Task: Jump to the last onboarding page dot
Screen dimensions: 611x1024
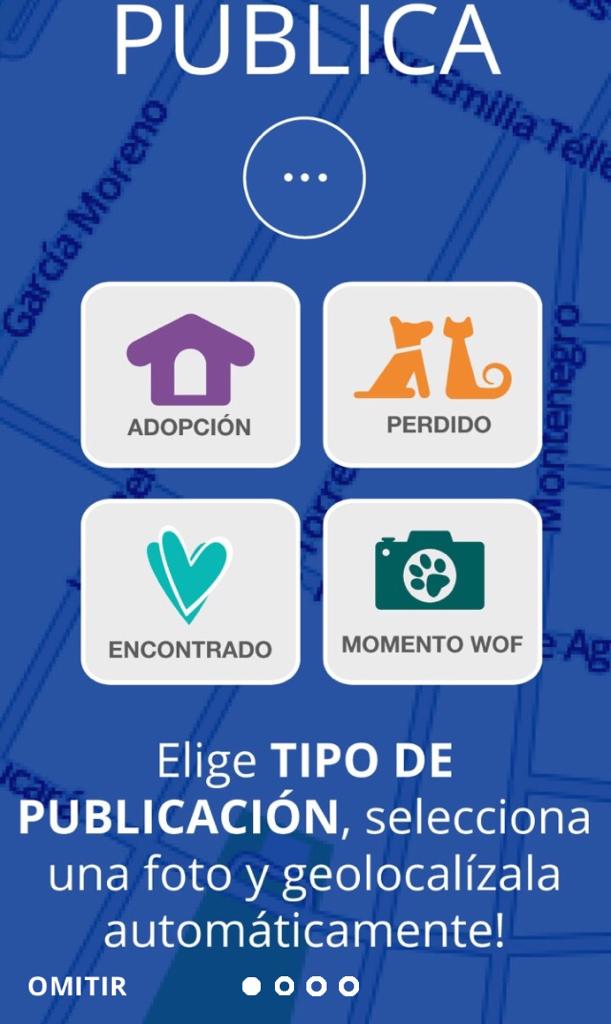Action: [349, 985]
